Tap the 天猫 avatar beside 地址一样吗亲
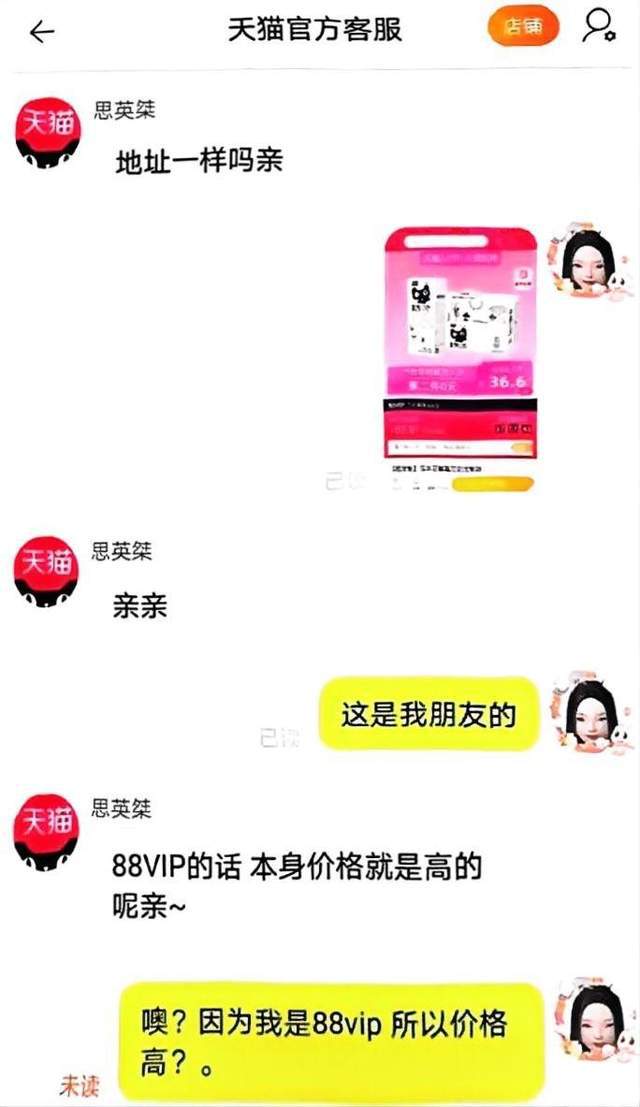 click(46, 136)
